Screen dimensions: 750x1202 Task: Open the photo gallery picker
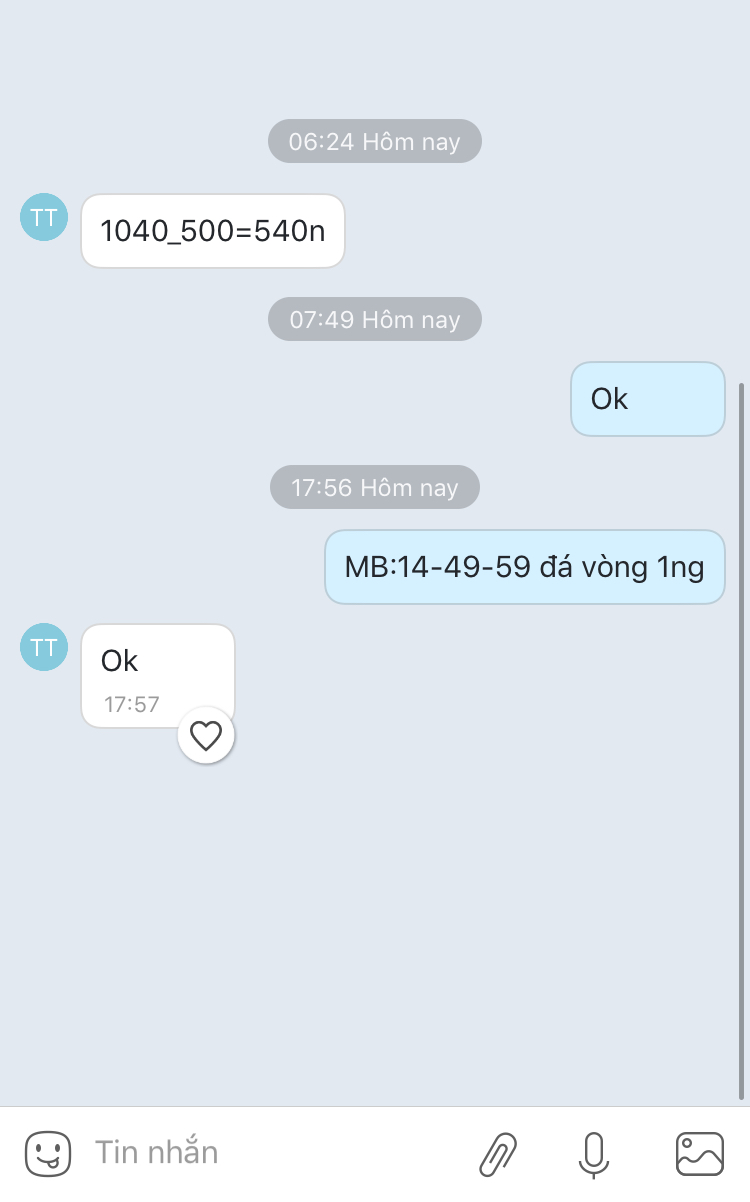coord(699,1153)
